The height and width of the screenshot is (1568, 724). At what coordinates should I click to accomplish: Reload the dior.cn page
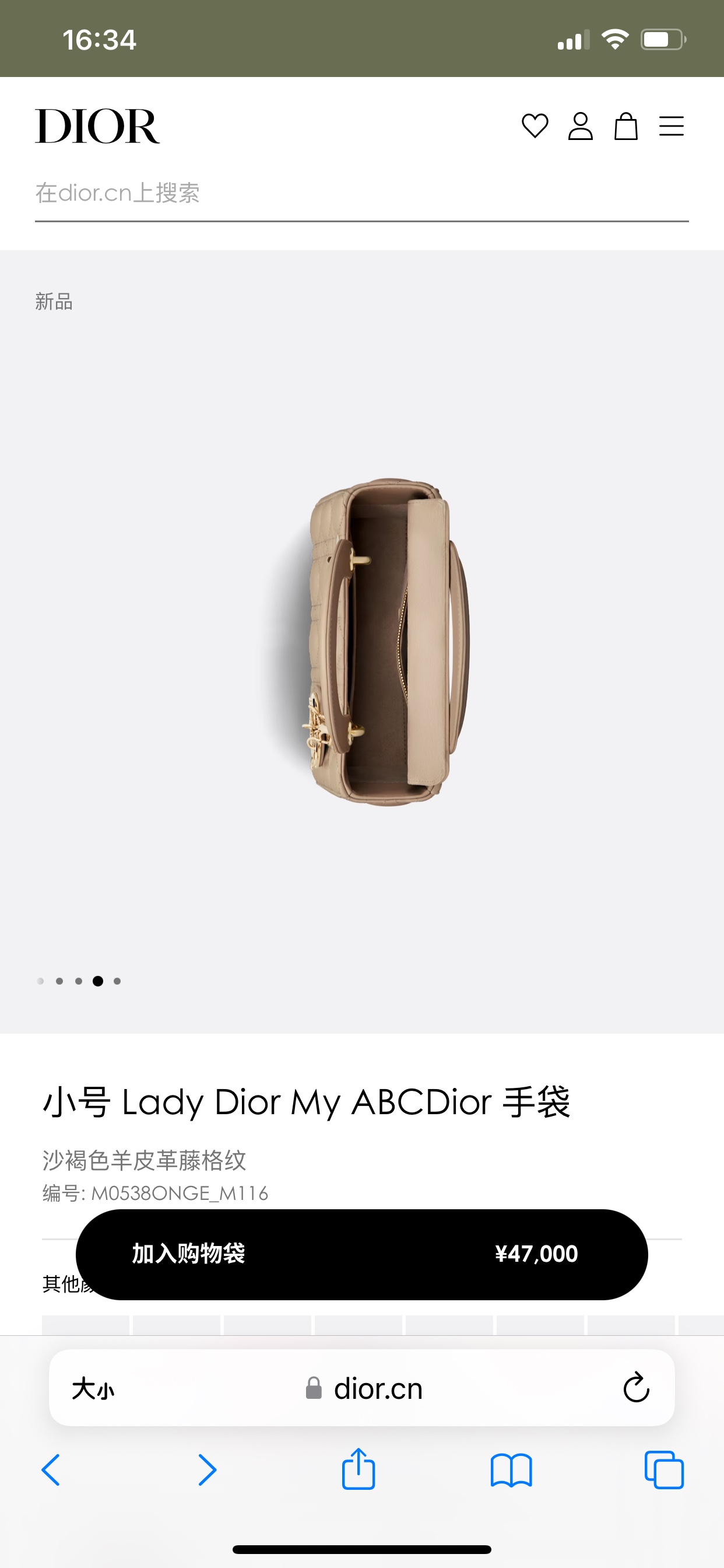pyautogui.click(x=636, y=1388)
